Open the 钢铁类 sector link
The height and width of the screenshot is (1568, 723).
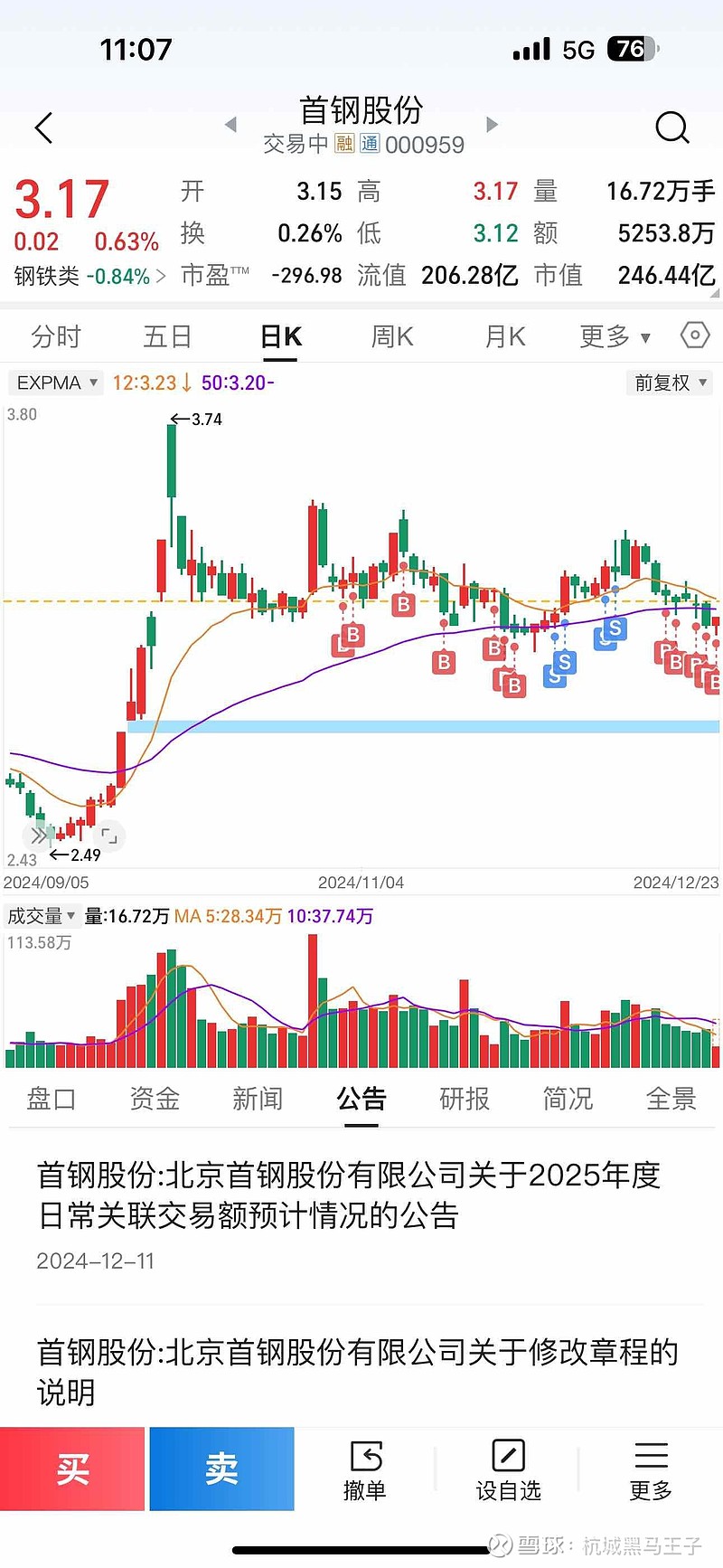[x=89, y=276]
